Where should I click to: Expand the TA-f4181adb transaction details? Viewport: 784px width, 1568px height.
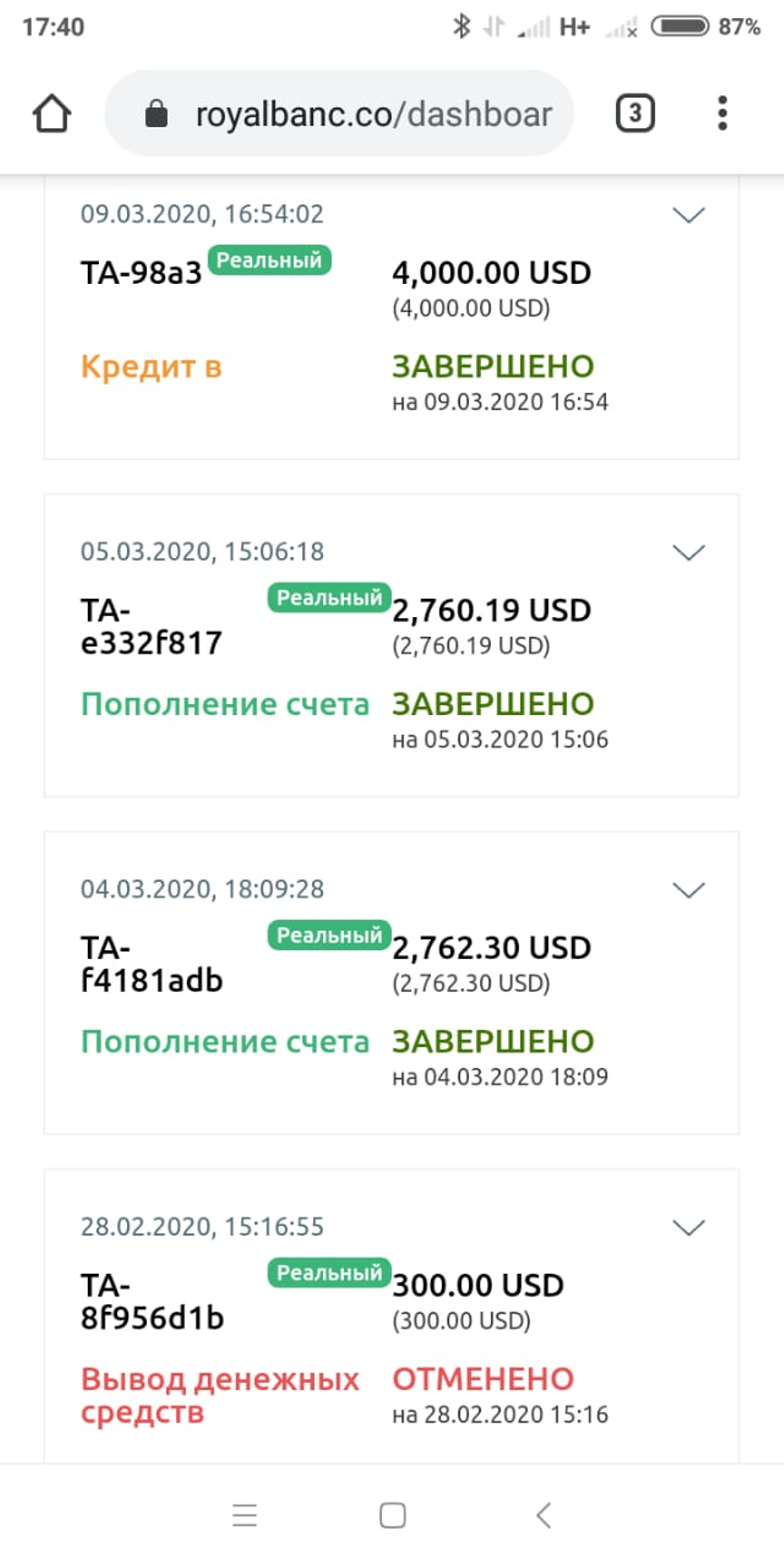689,890
